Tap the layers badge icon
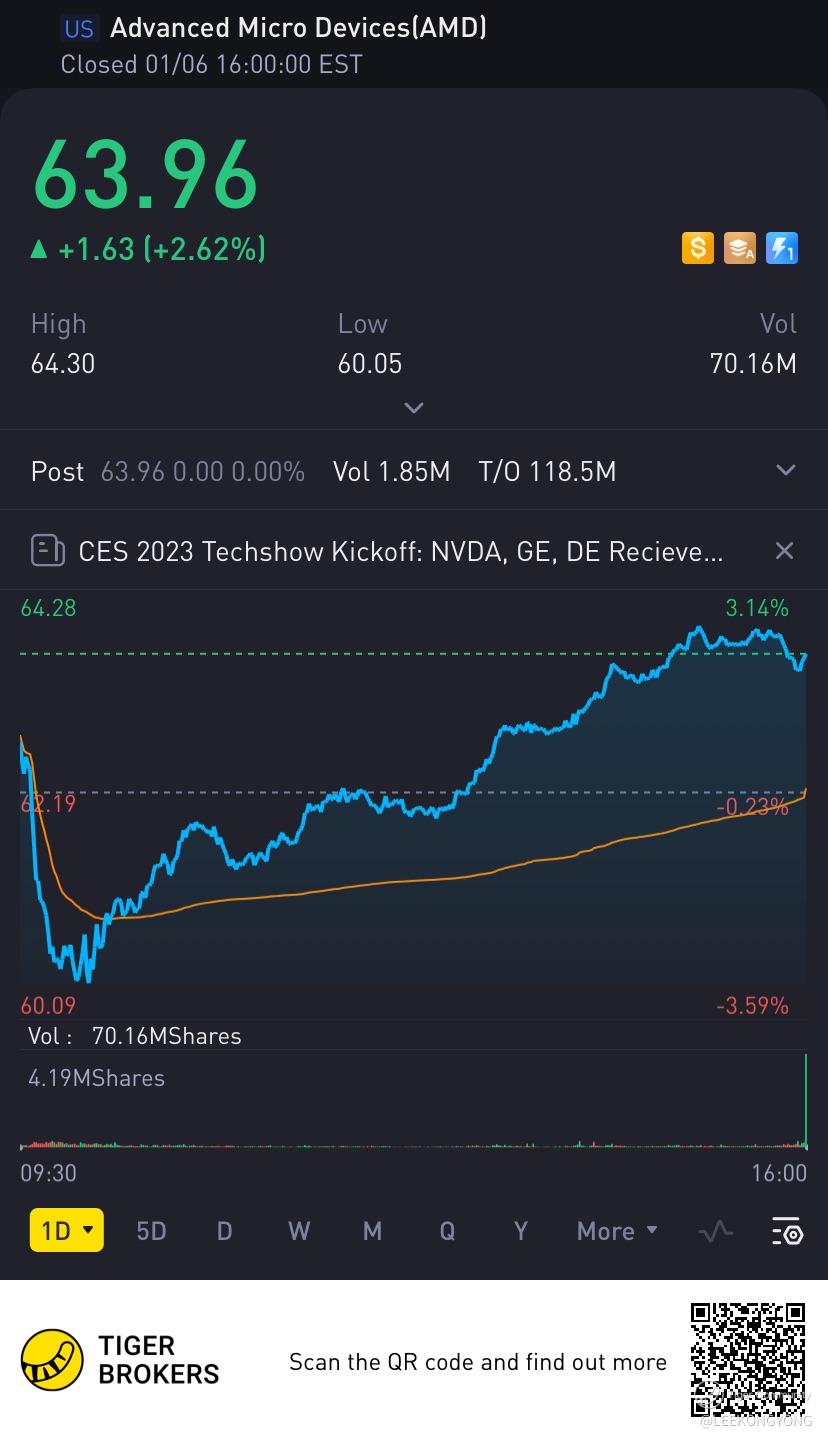Image resolution: width=828 pixels, height=1440 pixels. pos(739,248)
